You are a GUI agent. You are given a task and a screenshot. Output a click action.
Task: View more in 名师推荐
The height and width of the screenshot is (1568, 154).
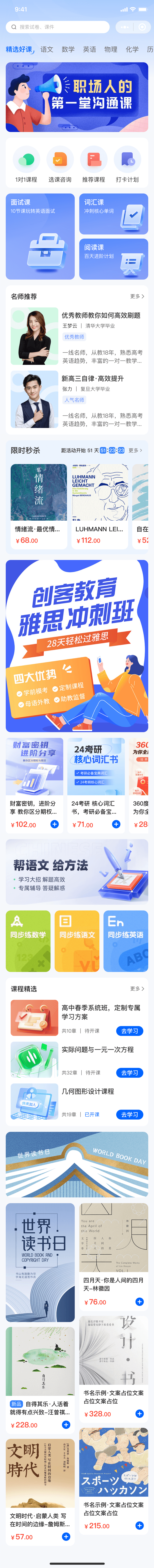pyautogui.click(x=137, y=296)
